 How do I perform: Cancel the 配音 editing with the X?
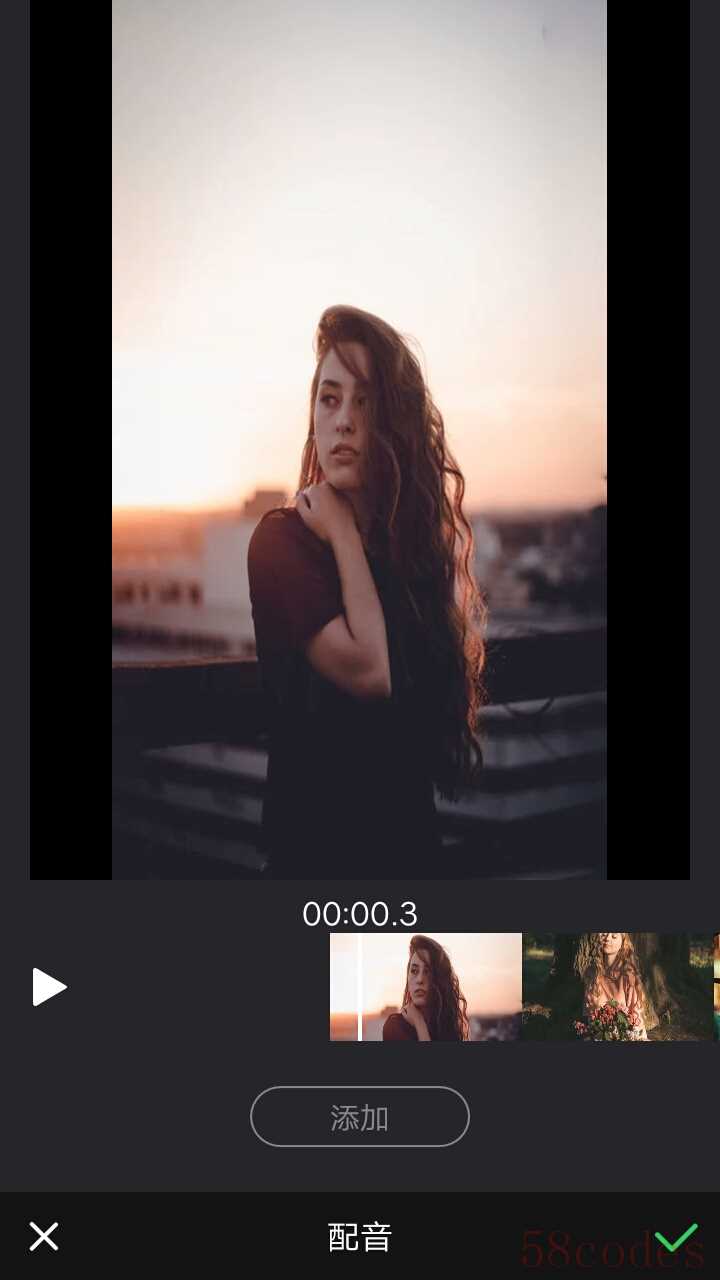click(44, 1237)
